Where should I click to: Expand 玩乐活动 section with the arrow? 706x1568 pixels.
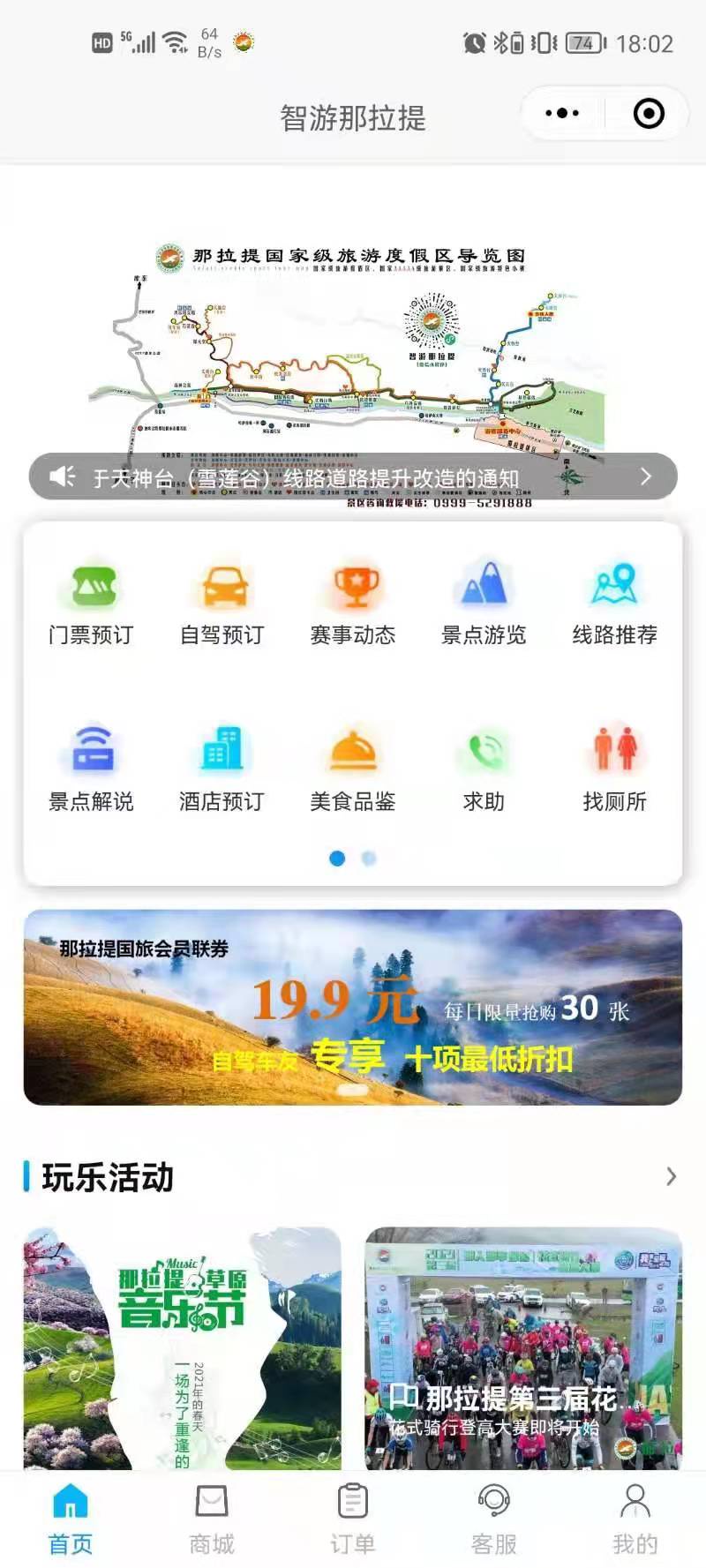(x=671, y=1176)
